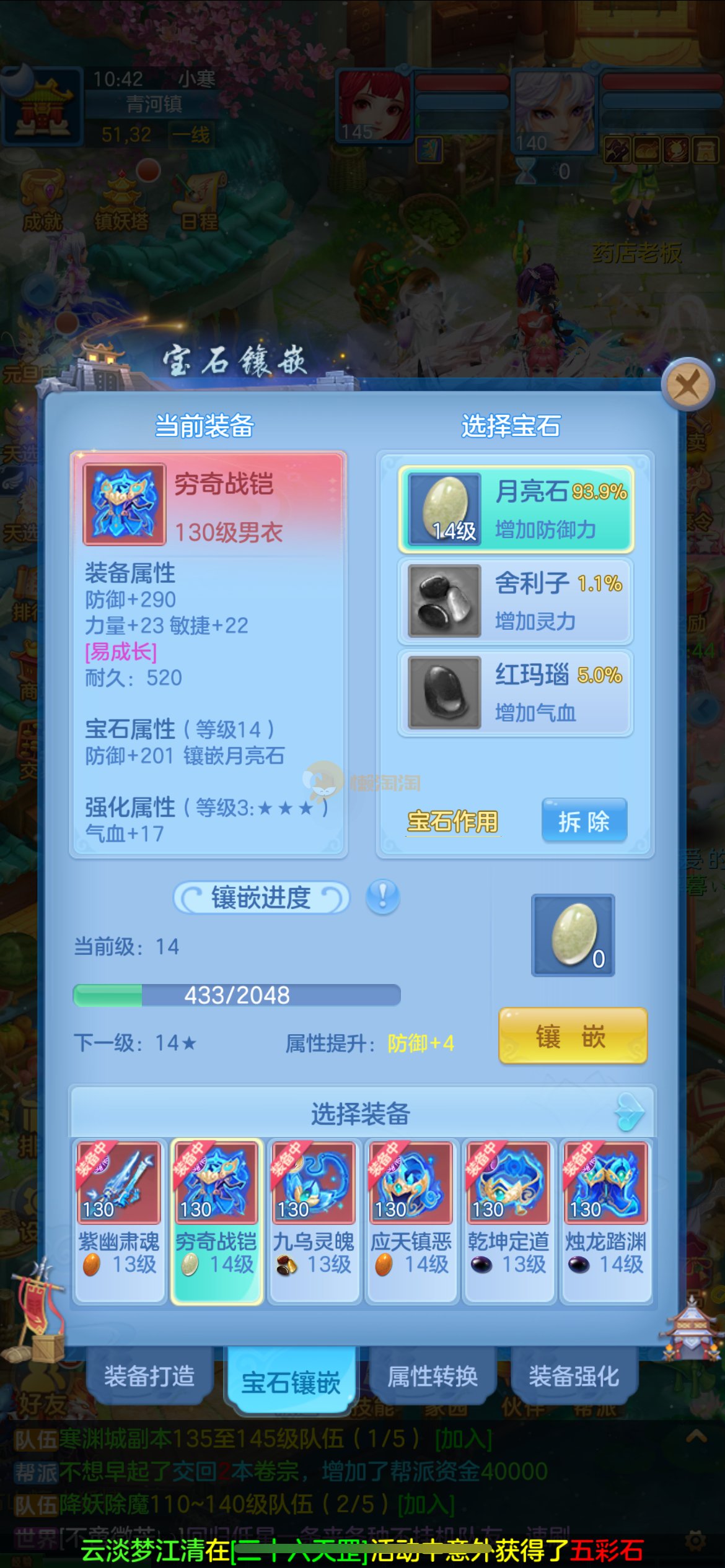Tap the 拆除 button
Screen dimensions: 725x1568
(x=584, y=821)
